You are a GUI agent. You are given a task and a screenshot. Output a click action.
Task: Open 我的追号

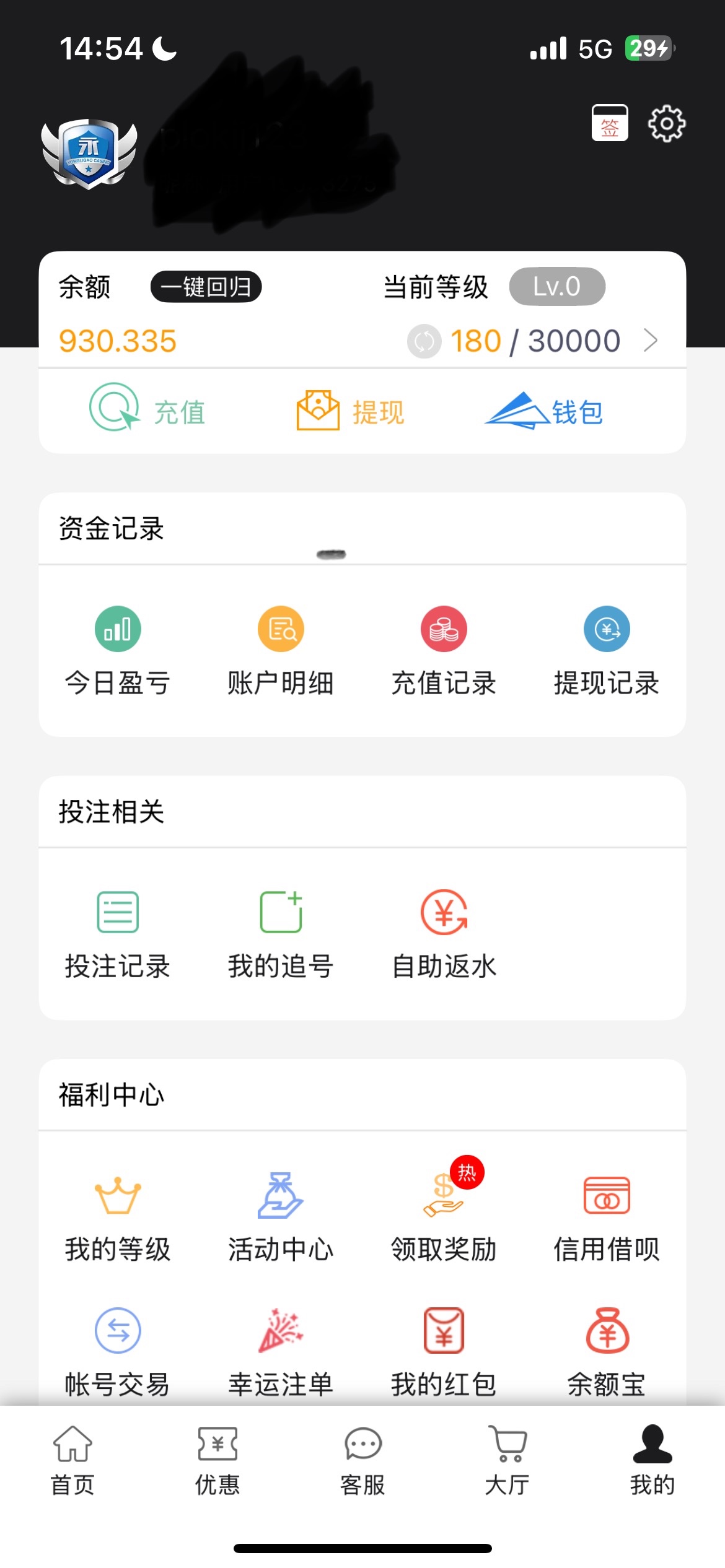pos(281,934)
